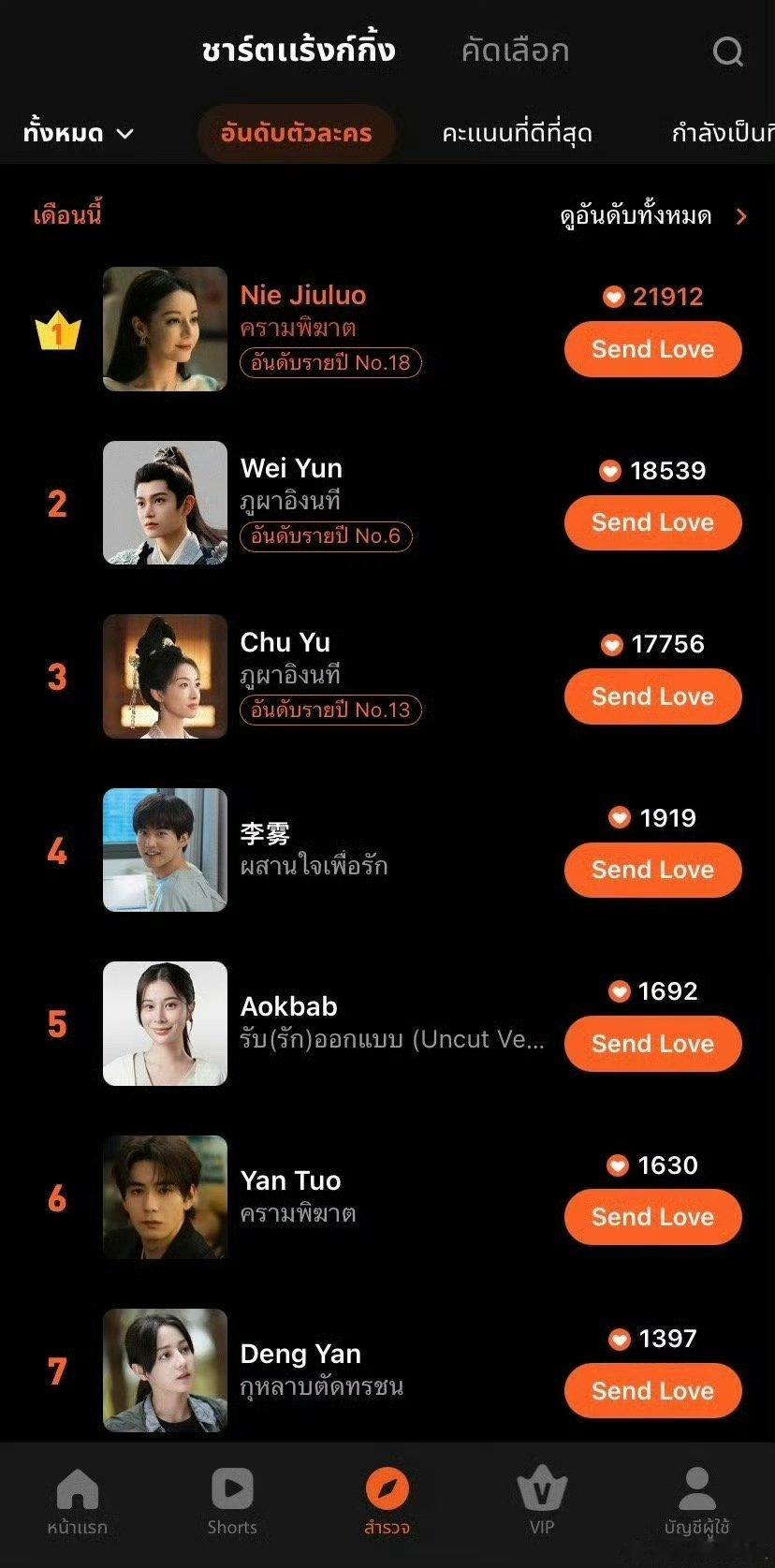Toggle the heart next to Yan Tuo's 1630 count
The image size is (775, 1568).
(618, 1165)
